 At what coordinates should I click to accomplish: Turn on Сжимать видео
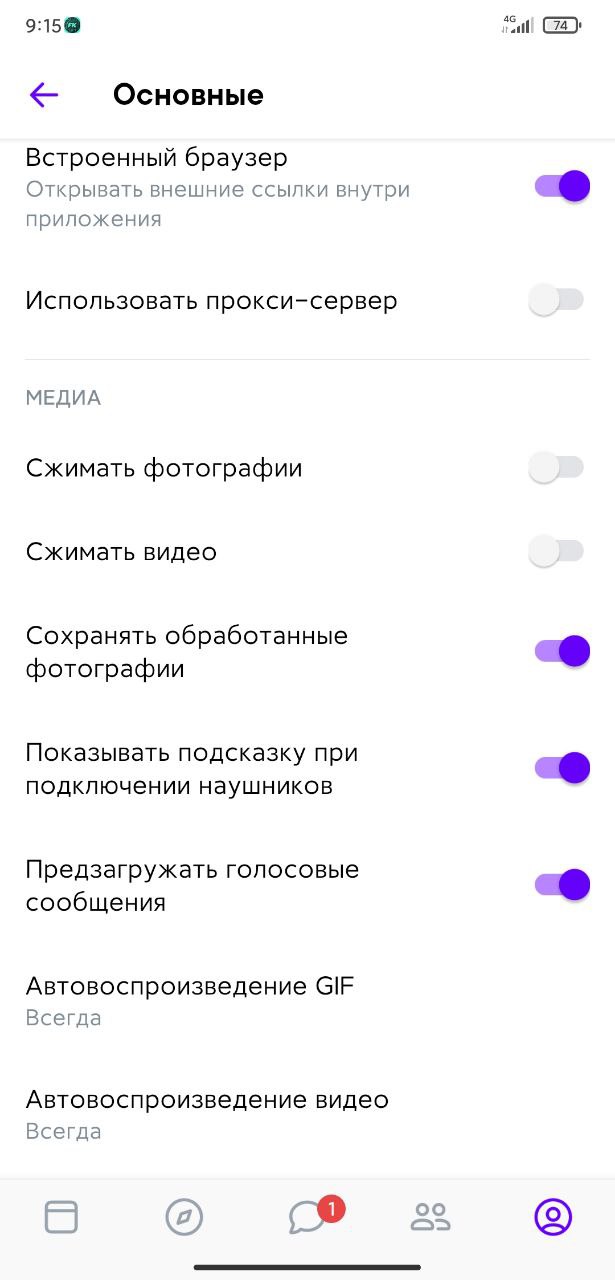(x=556, y=551)
